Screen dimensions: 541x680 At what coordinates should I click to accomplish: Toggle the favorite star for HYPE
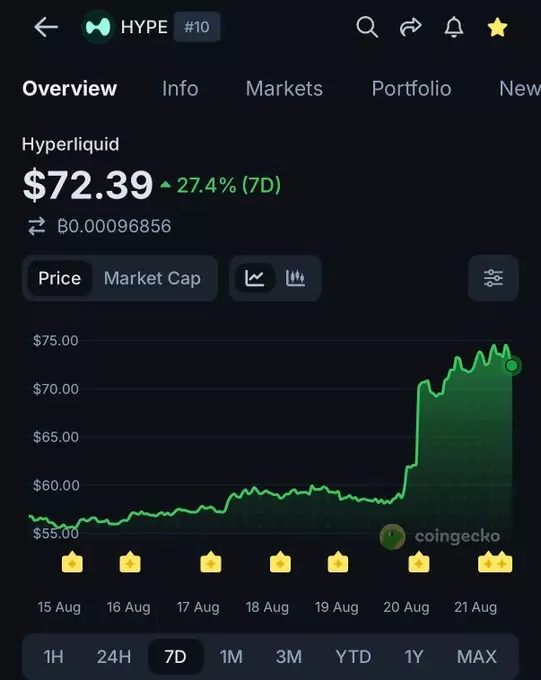(497, 27)
